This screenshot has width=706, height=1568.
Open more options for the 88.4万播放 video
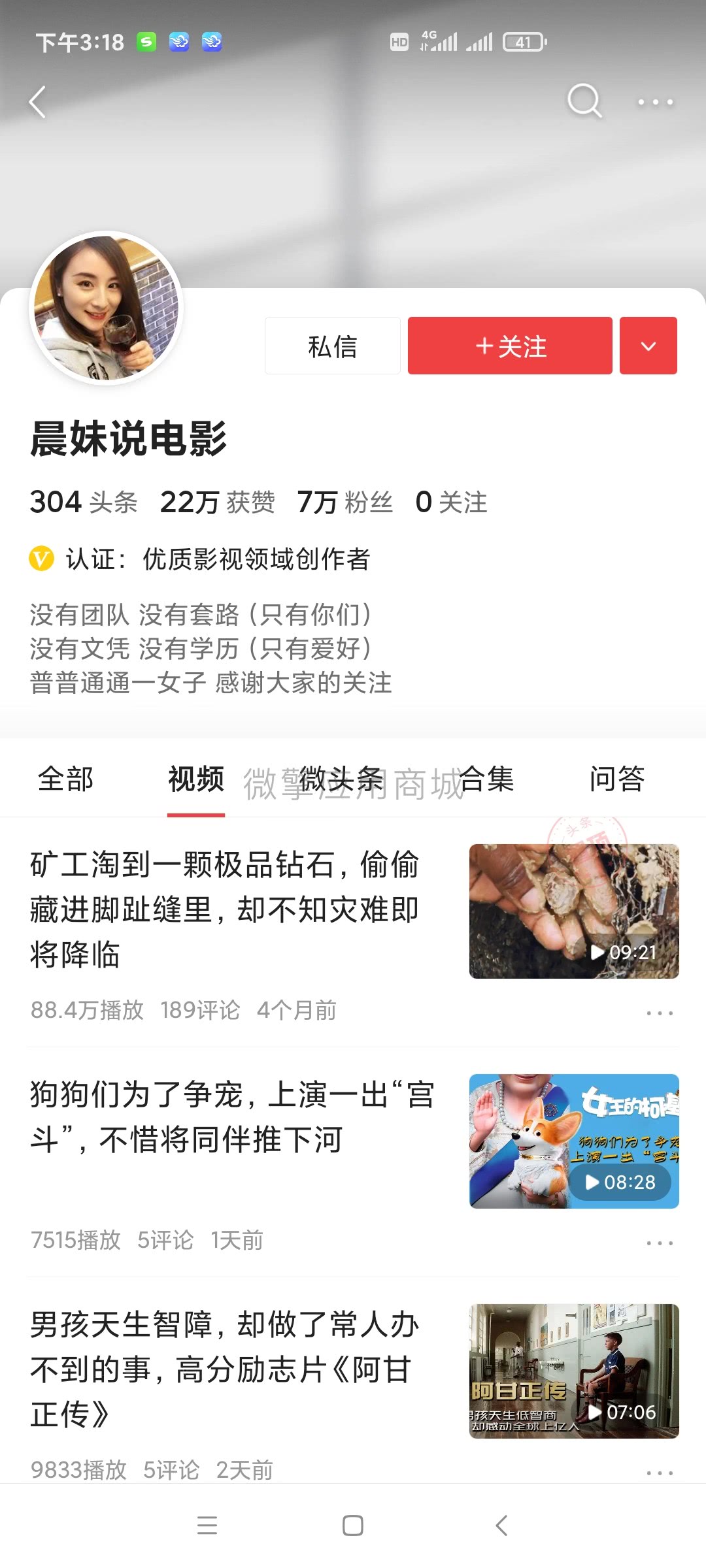[x=659, y=1013]
